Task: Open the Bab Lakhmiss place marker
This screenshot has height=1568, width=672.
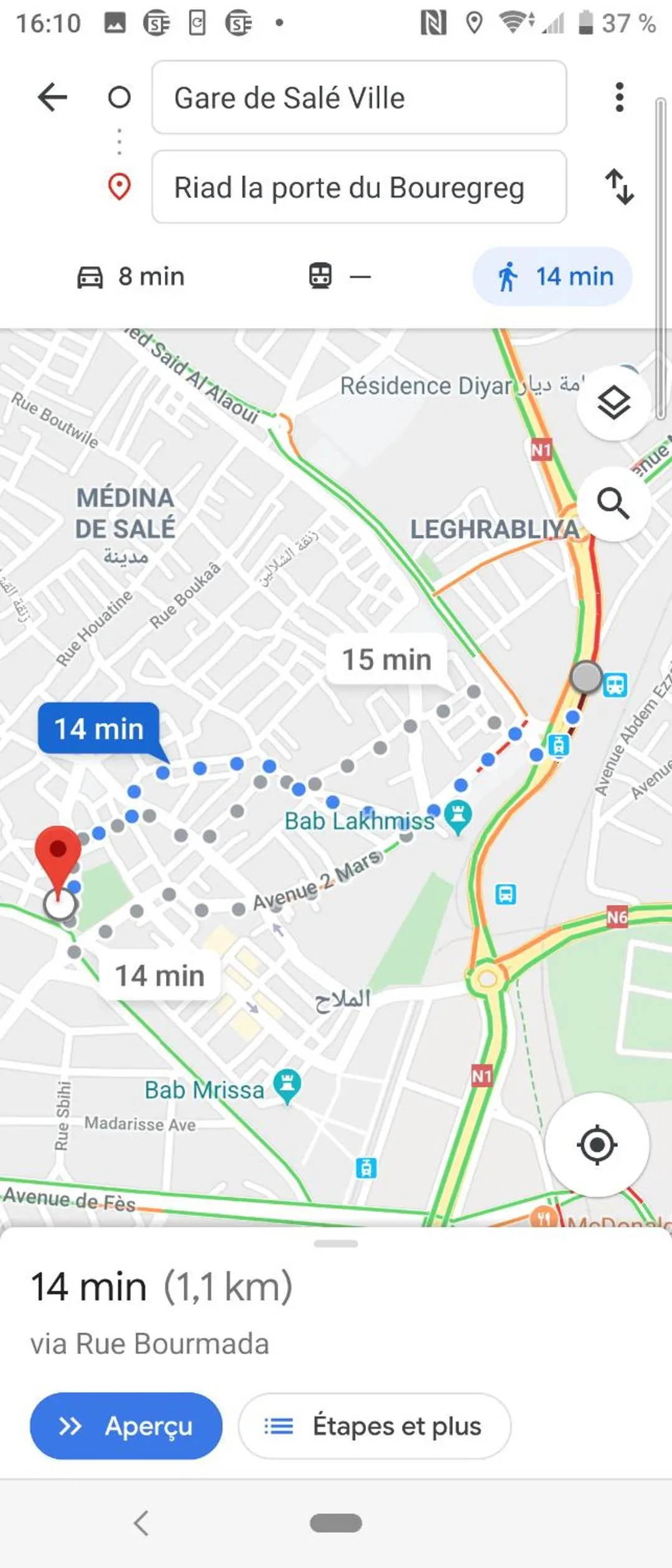Action: 459,815
